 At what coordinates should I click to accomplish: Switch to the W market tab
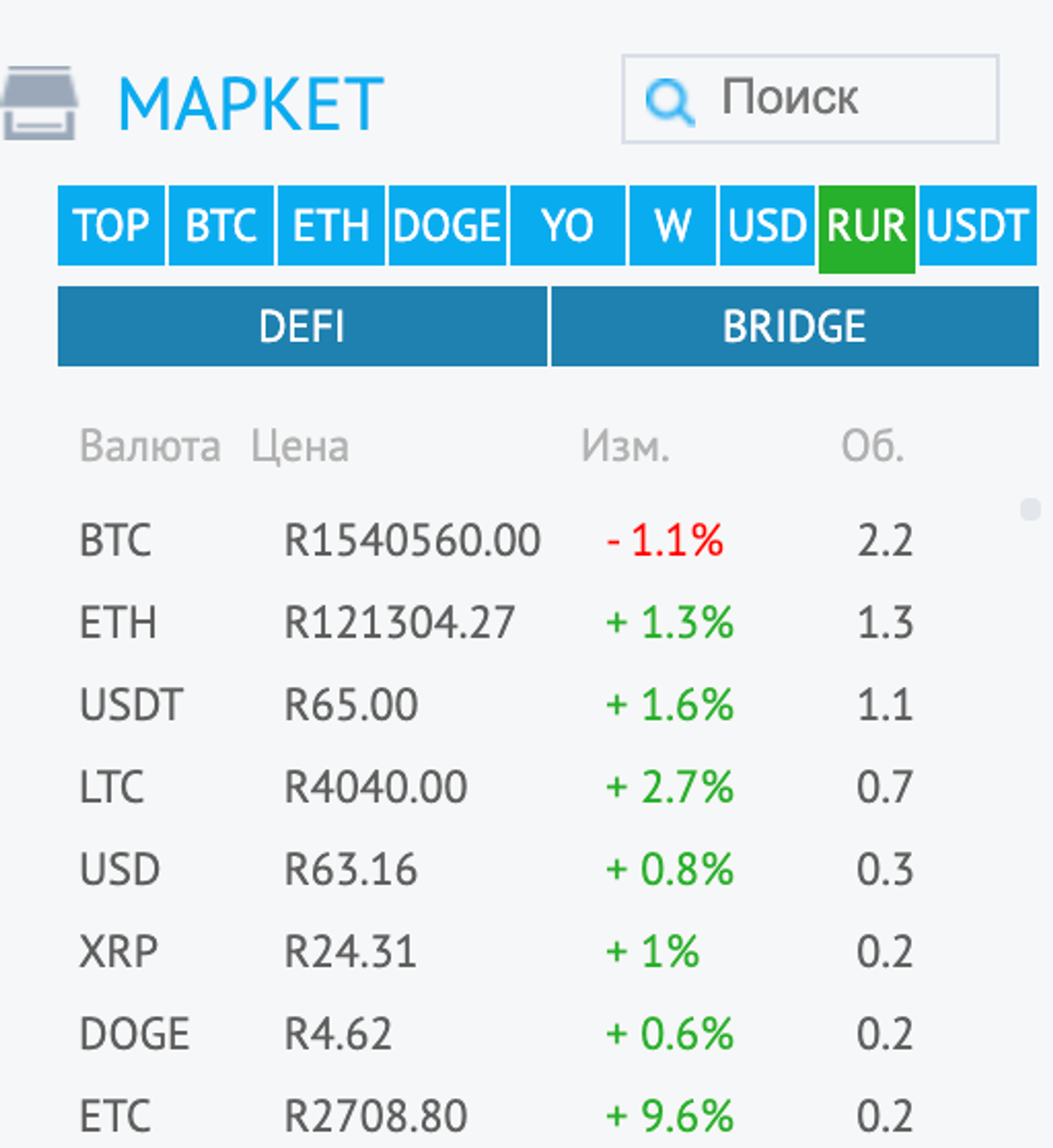(672, 227)
